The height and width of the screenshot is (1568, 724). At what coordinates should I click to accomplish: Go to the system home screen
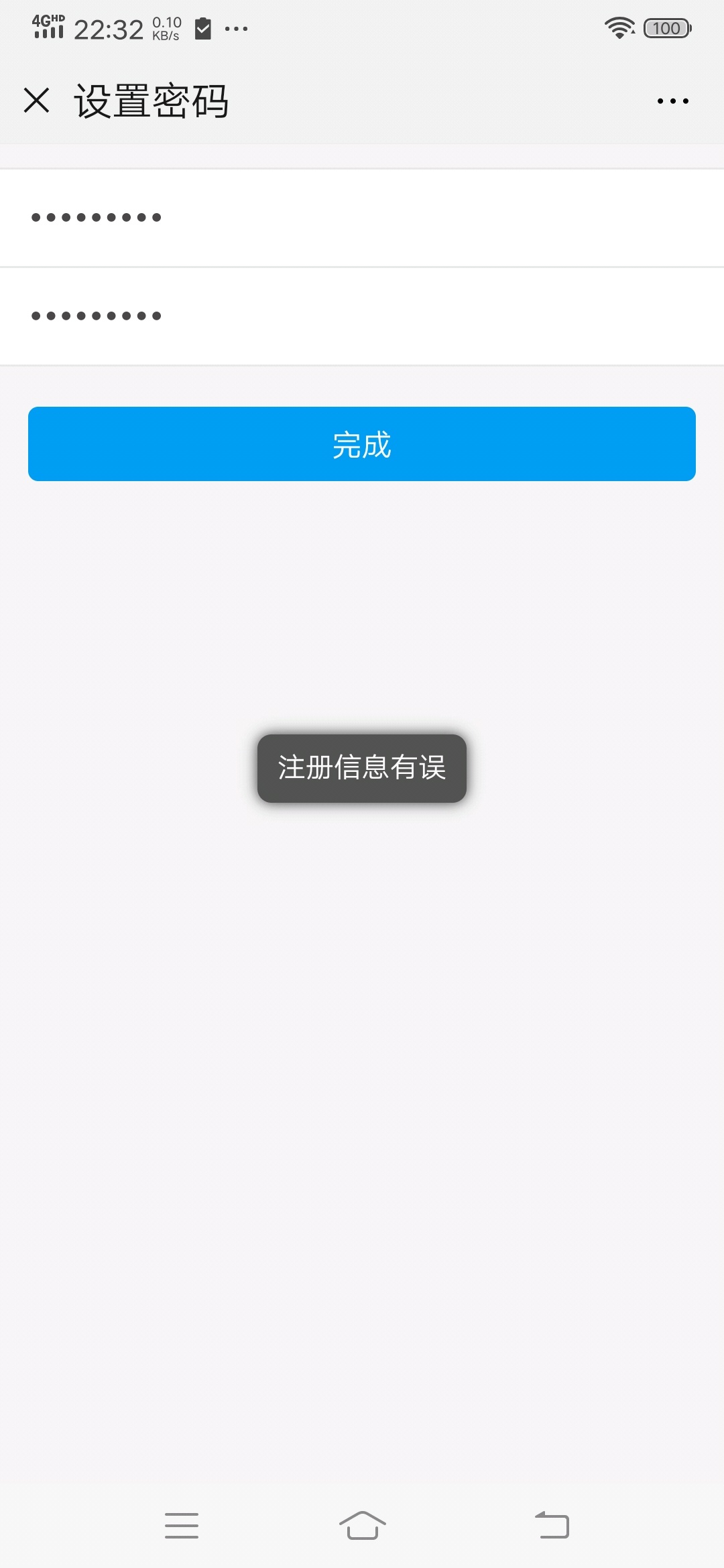point(363,1525)
